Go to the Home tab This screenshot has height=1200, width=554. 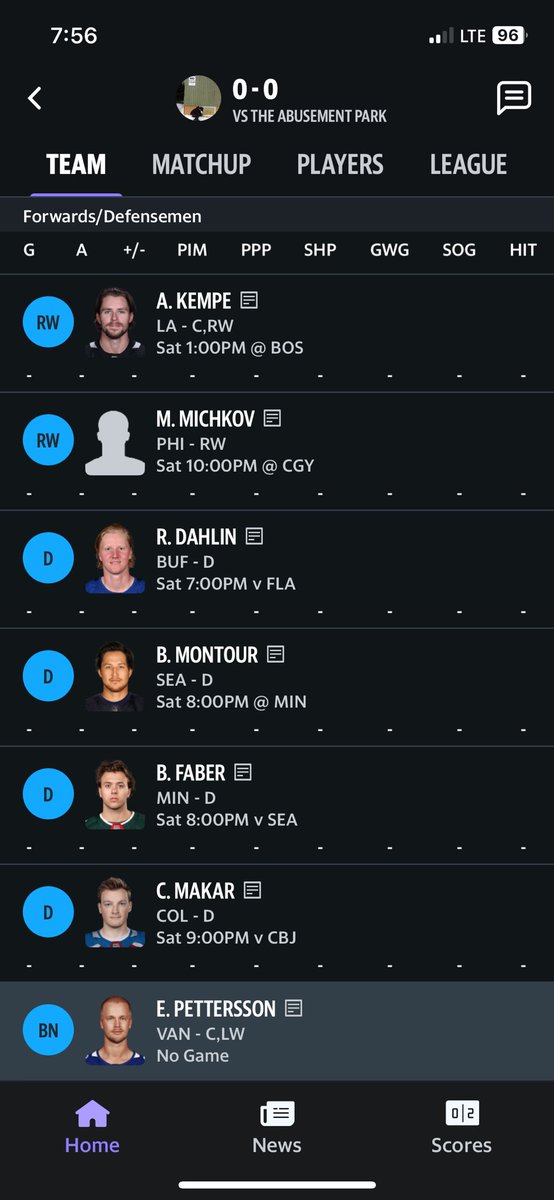[92, 1127]
